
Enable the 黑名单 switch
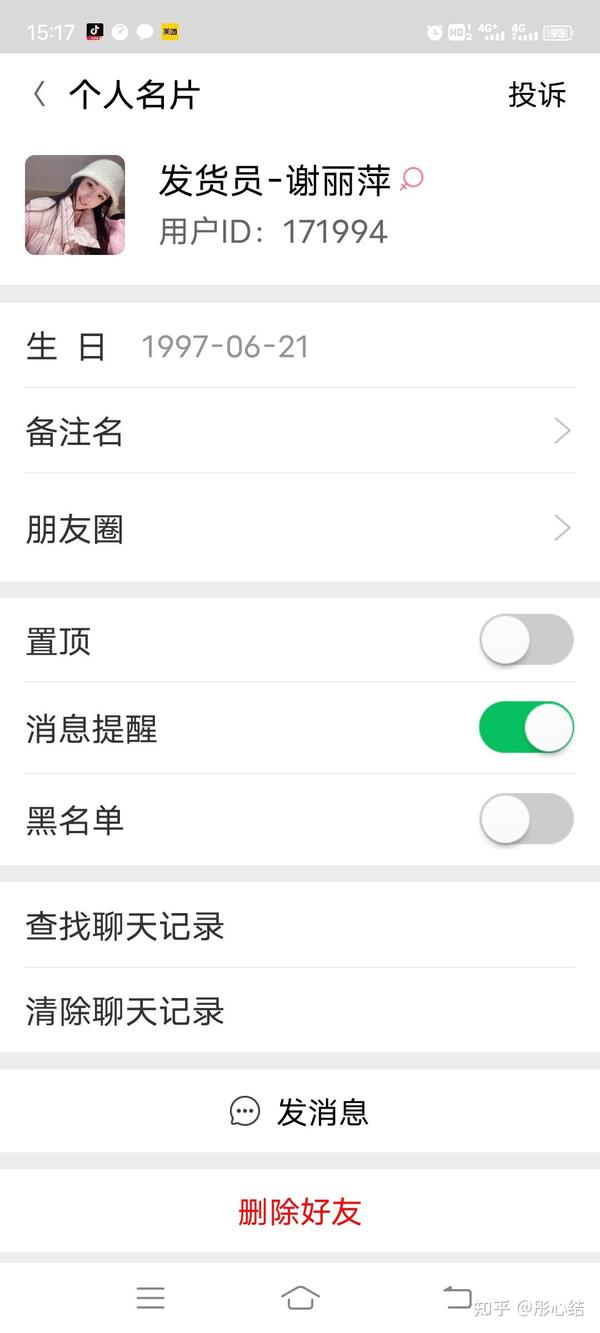pyautogui.click(x=527, y=820)
